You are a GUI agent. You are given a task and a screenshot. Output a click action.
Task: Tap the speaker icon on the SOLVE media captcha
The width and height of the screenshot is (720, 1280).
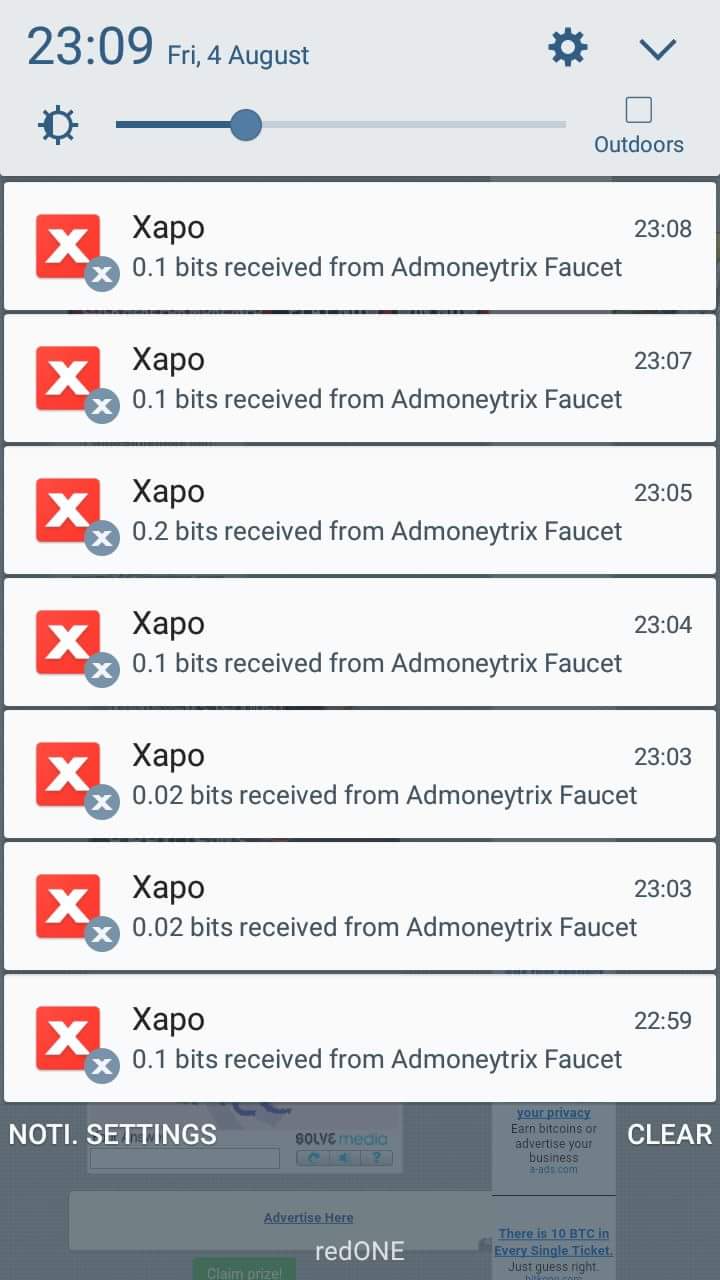[343, 1158]
